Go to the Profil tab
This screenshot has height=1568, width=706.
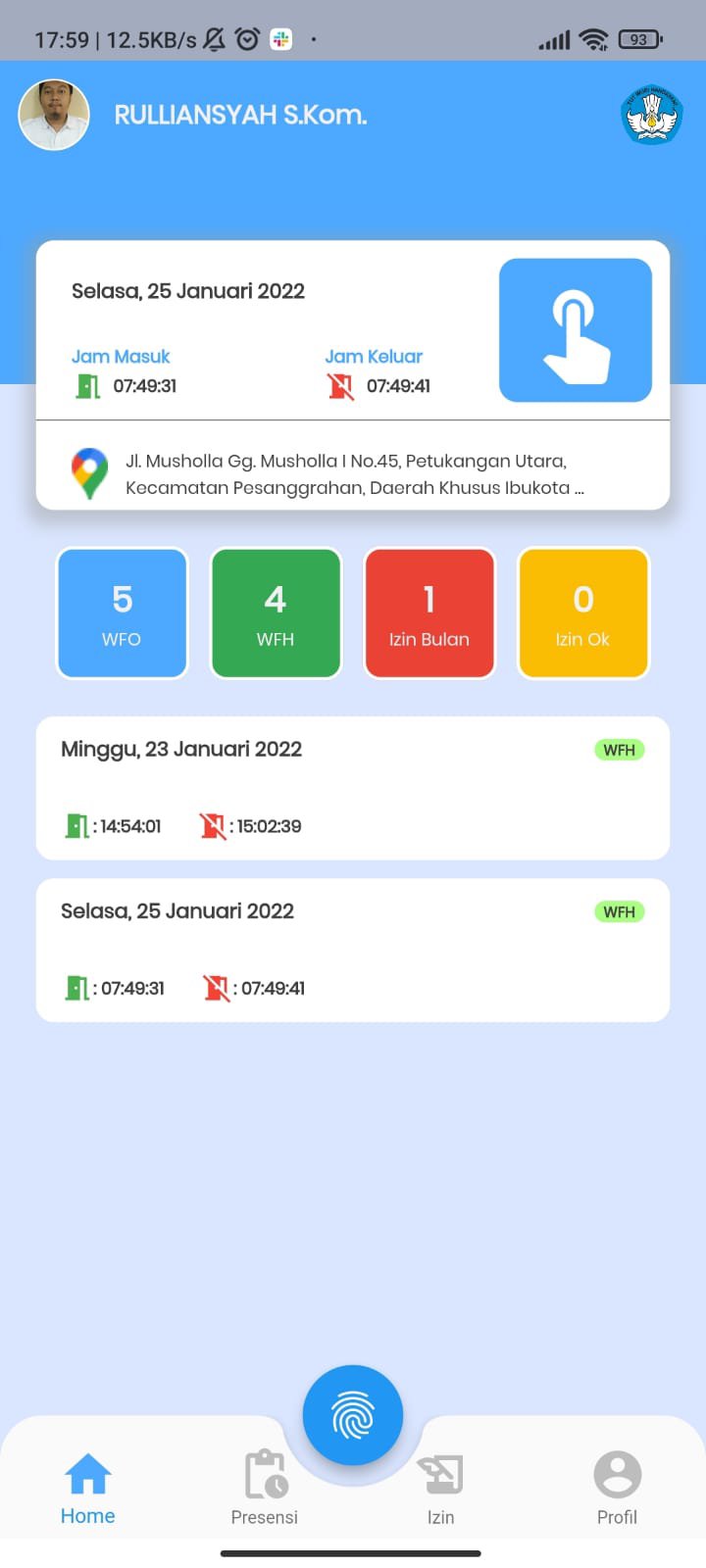617,1488
